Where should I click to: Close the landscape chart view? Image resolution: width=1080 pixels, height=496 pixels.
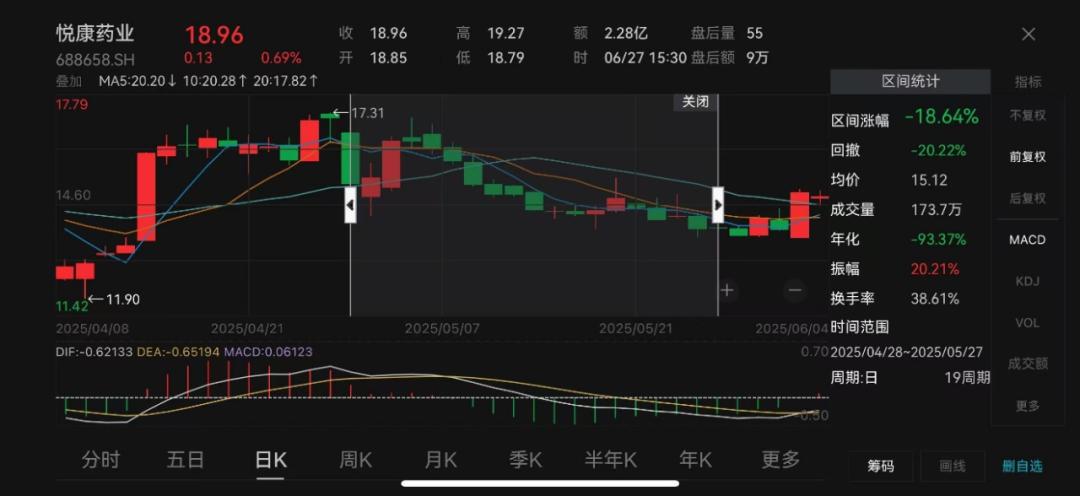click(1028, 35)
